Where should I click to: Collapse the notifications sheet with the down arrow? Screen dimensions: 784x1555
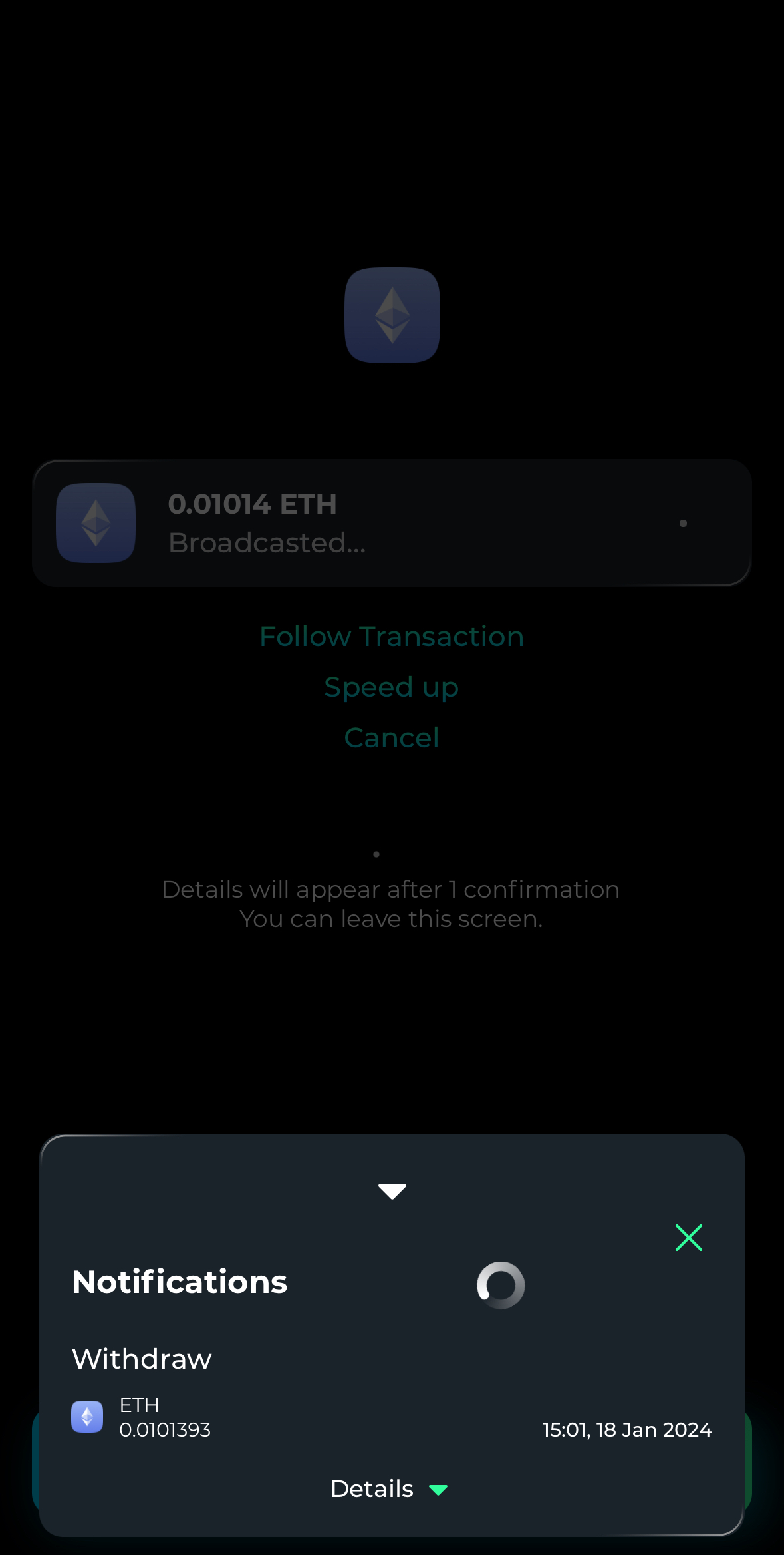click(x=392, y=1191)
